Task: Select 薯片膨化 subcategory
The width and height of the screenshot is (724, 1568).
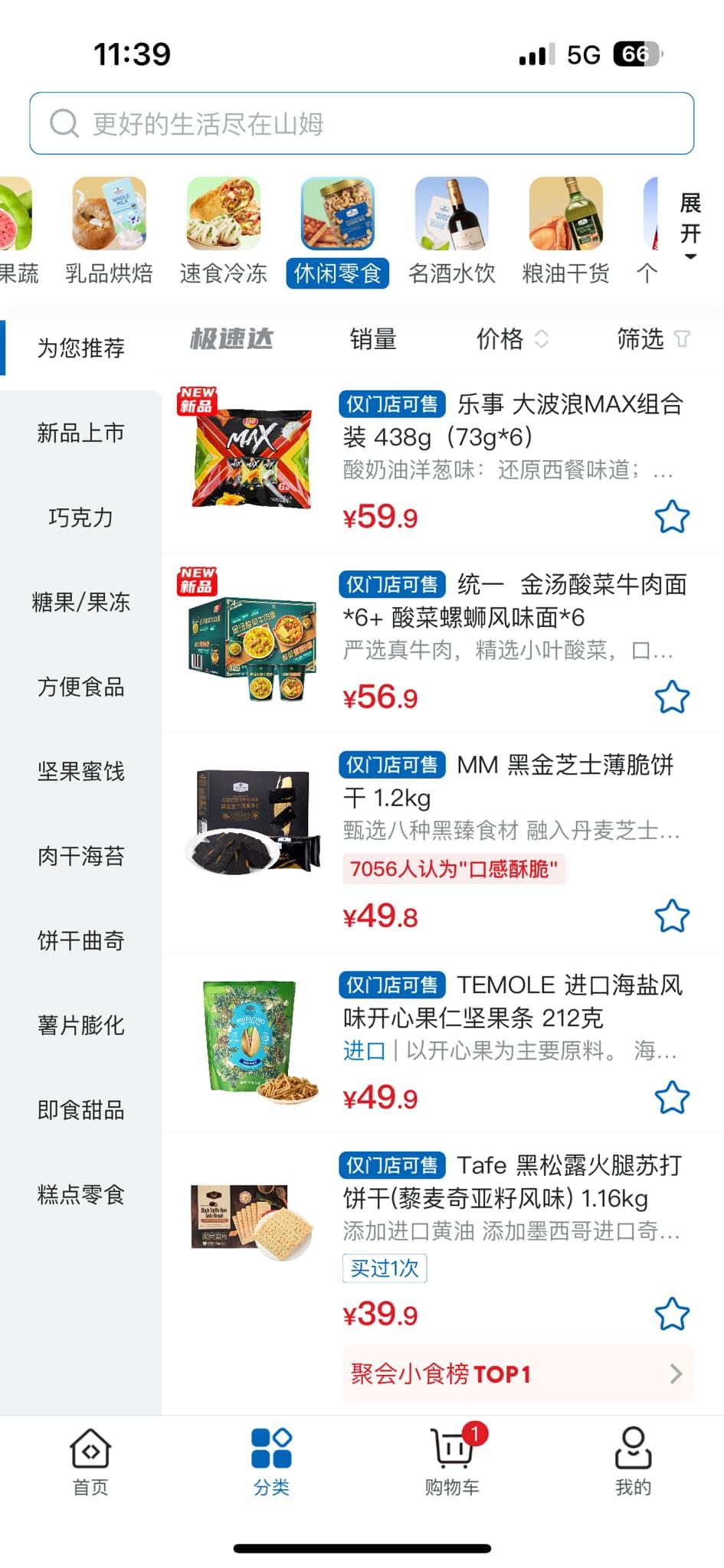Action: point(80,1026)
